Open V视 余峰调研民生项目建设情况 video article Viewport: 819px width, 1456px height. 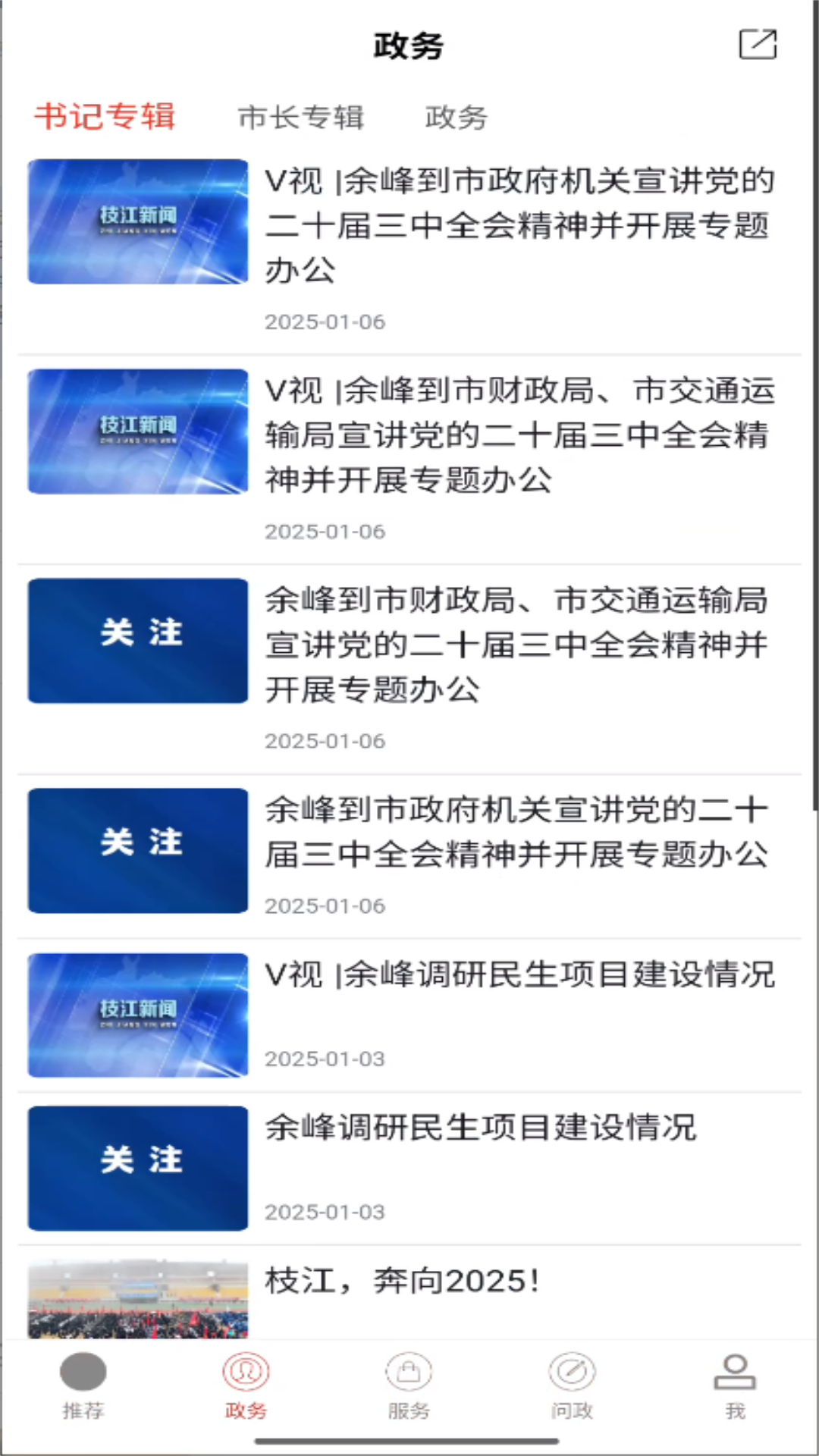click(x=519, y=976)
